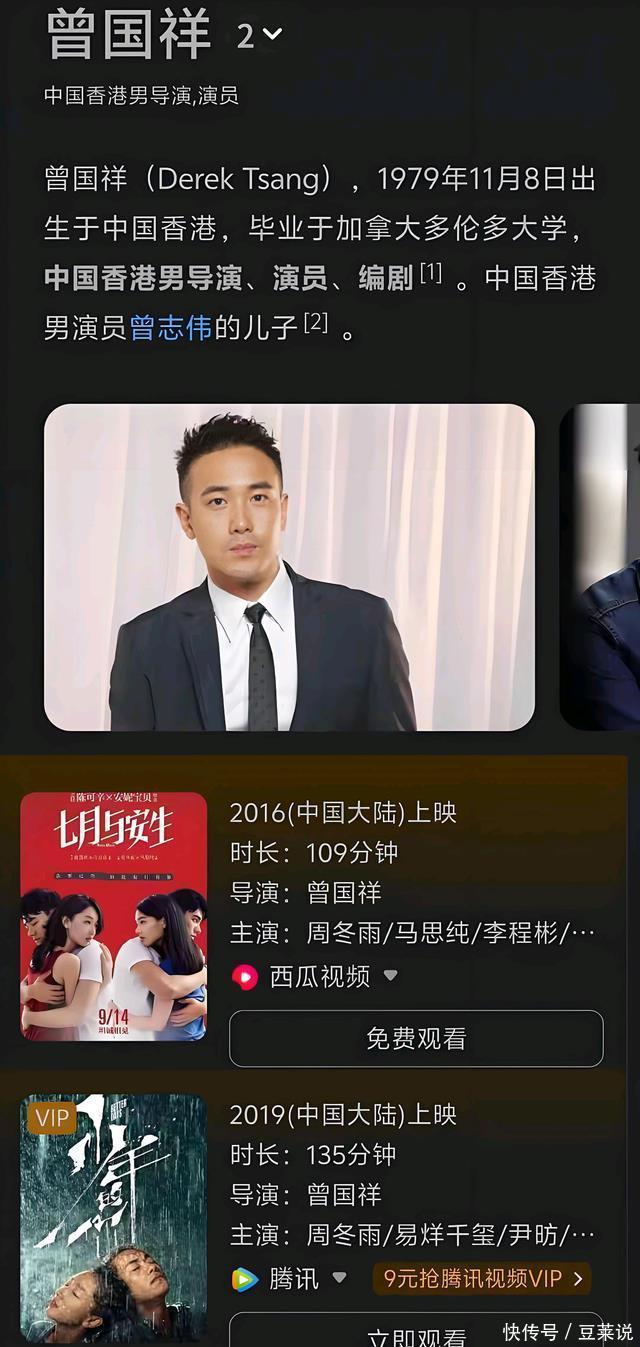The width and height of the screenshot is (640, 1347).
Task: Open the 七月与安生 movie poster
Action: click(x=114, y=916)
